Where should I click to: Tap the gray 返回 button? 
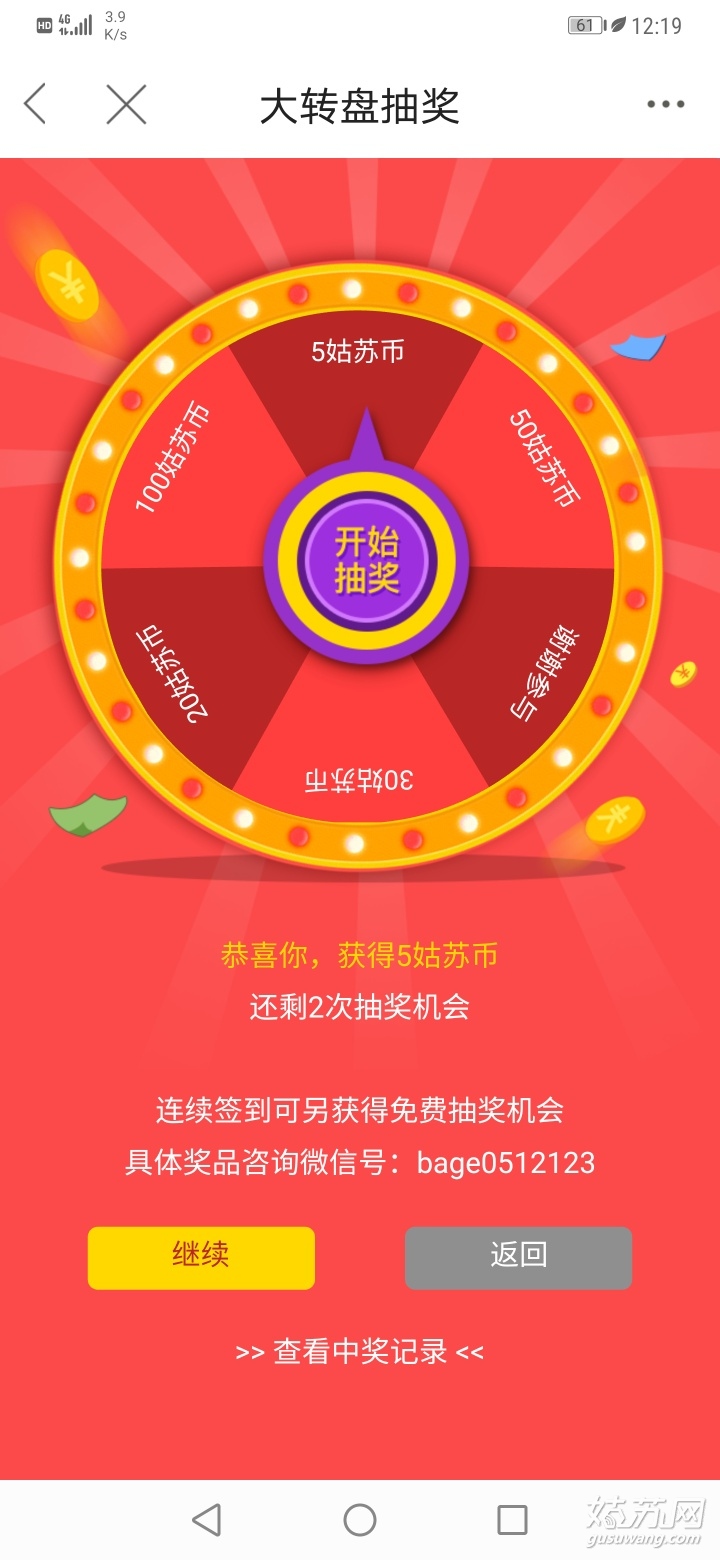coord(518,1257)
